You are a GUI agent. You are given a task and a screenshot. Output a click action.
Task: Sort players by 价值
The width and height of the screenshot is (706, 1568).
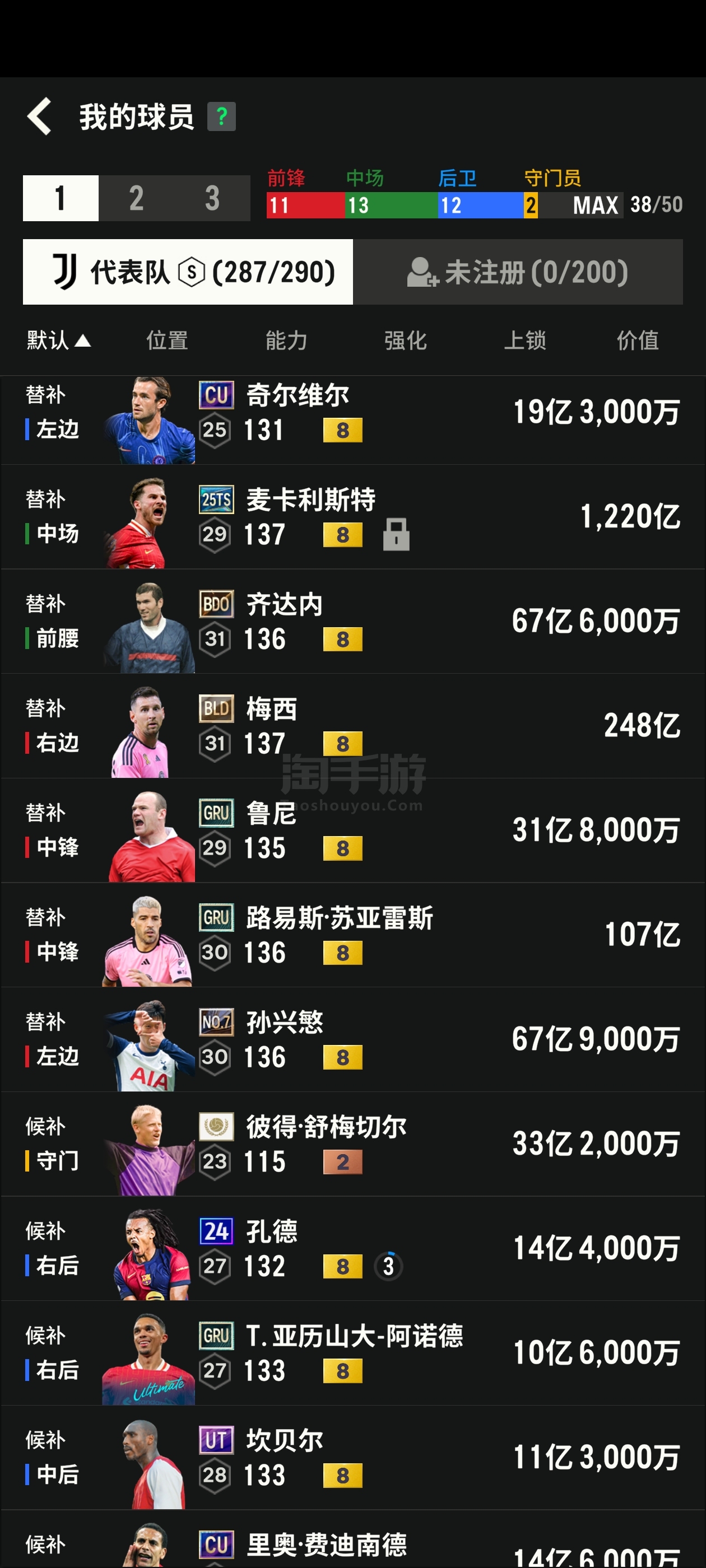tap(637, 340)
